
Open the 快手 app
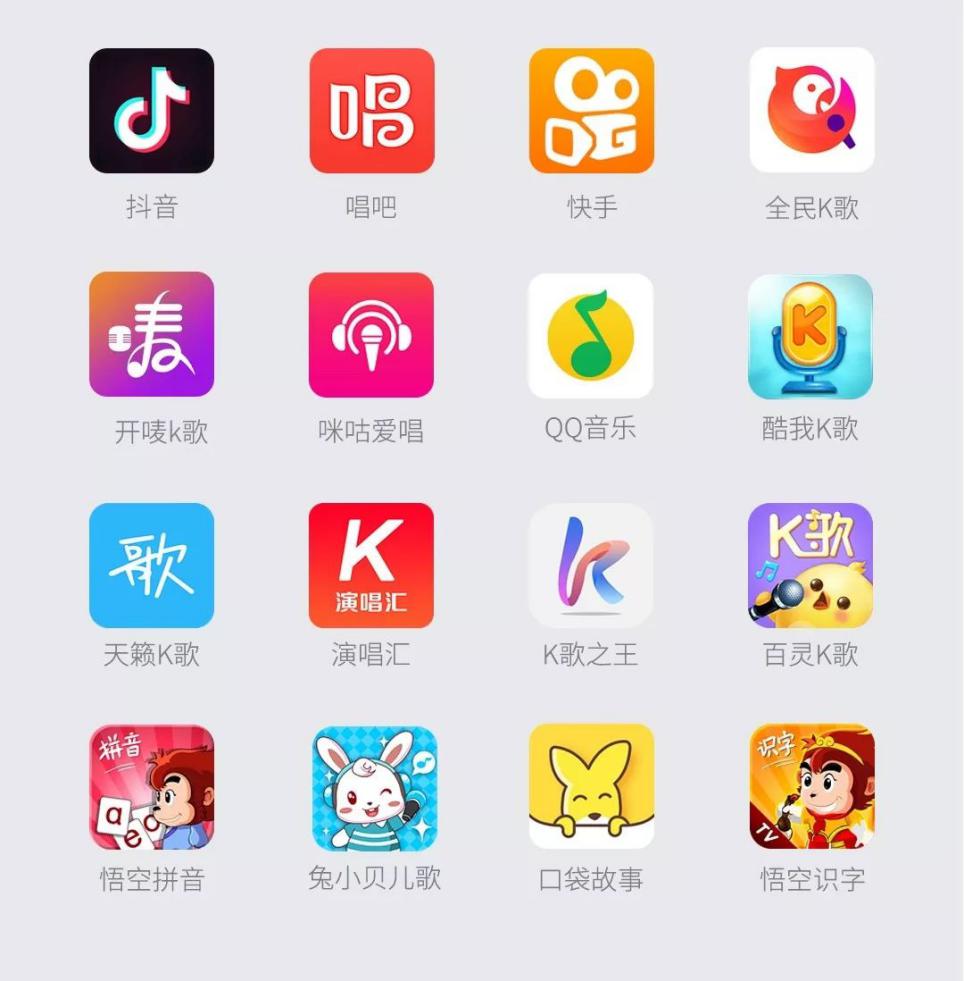(591, 111)
